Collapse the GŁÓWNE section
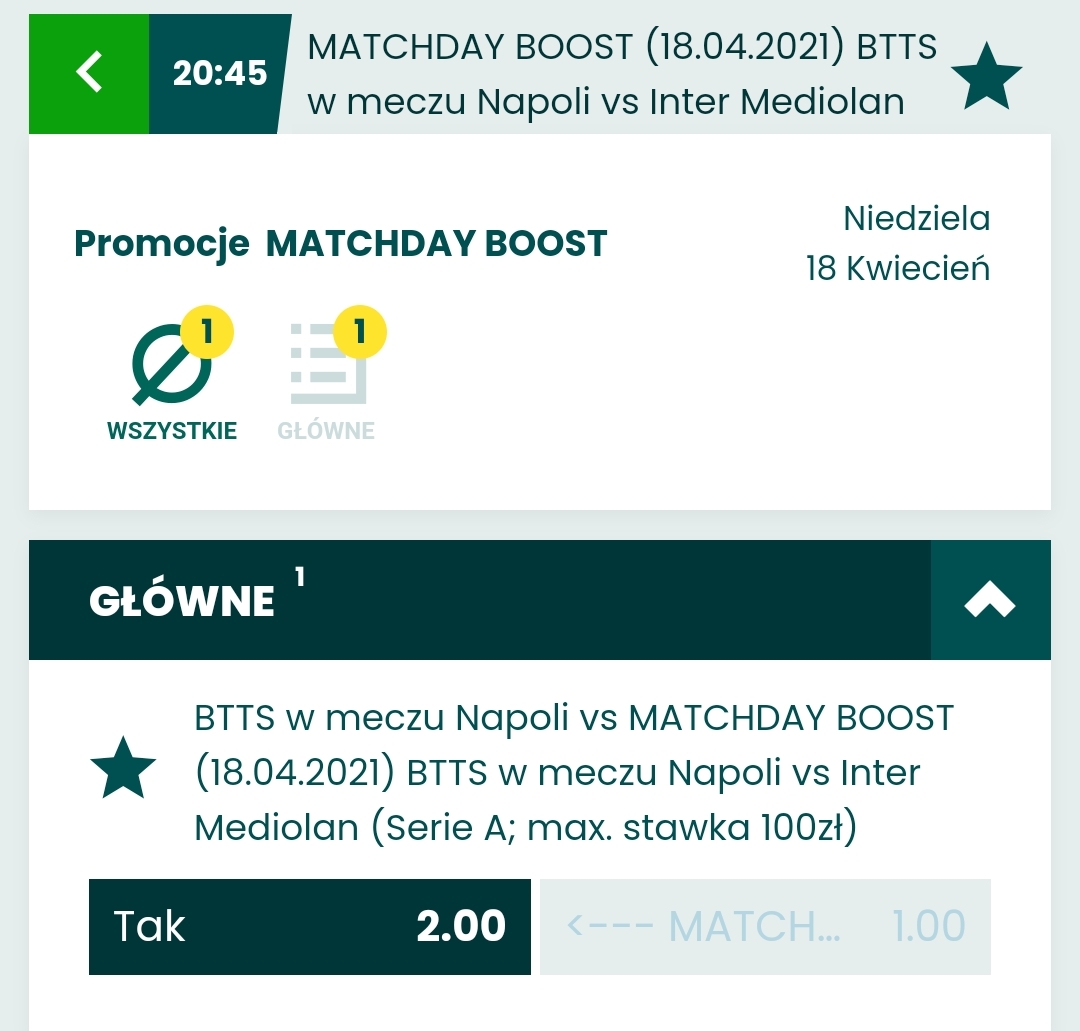Image resolution: width=1080 pixels, height=1031 pixels. (990, 600)
